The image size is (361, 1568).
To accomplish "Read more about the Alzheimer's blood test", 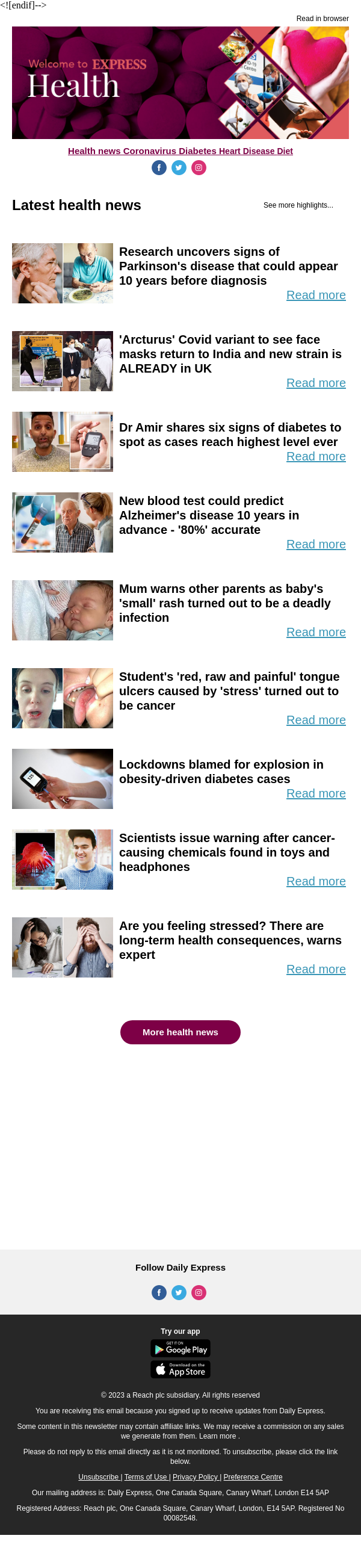I will (x=315, y=544).
